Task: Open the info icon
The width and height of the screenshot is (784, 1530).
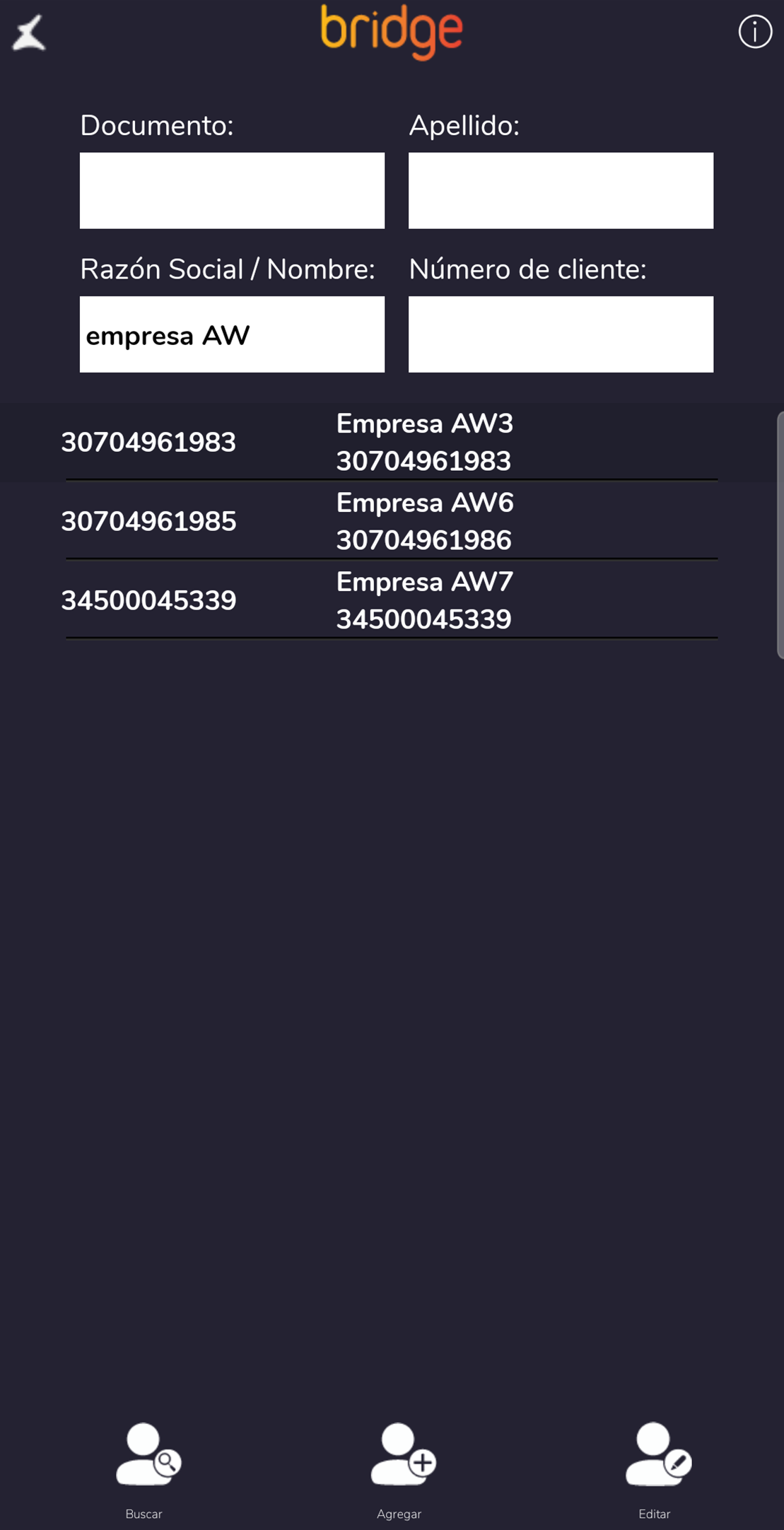Action: coord(754,32)
